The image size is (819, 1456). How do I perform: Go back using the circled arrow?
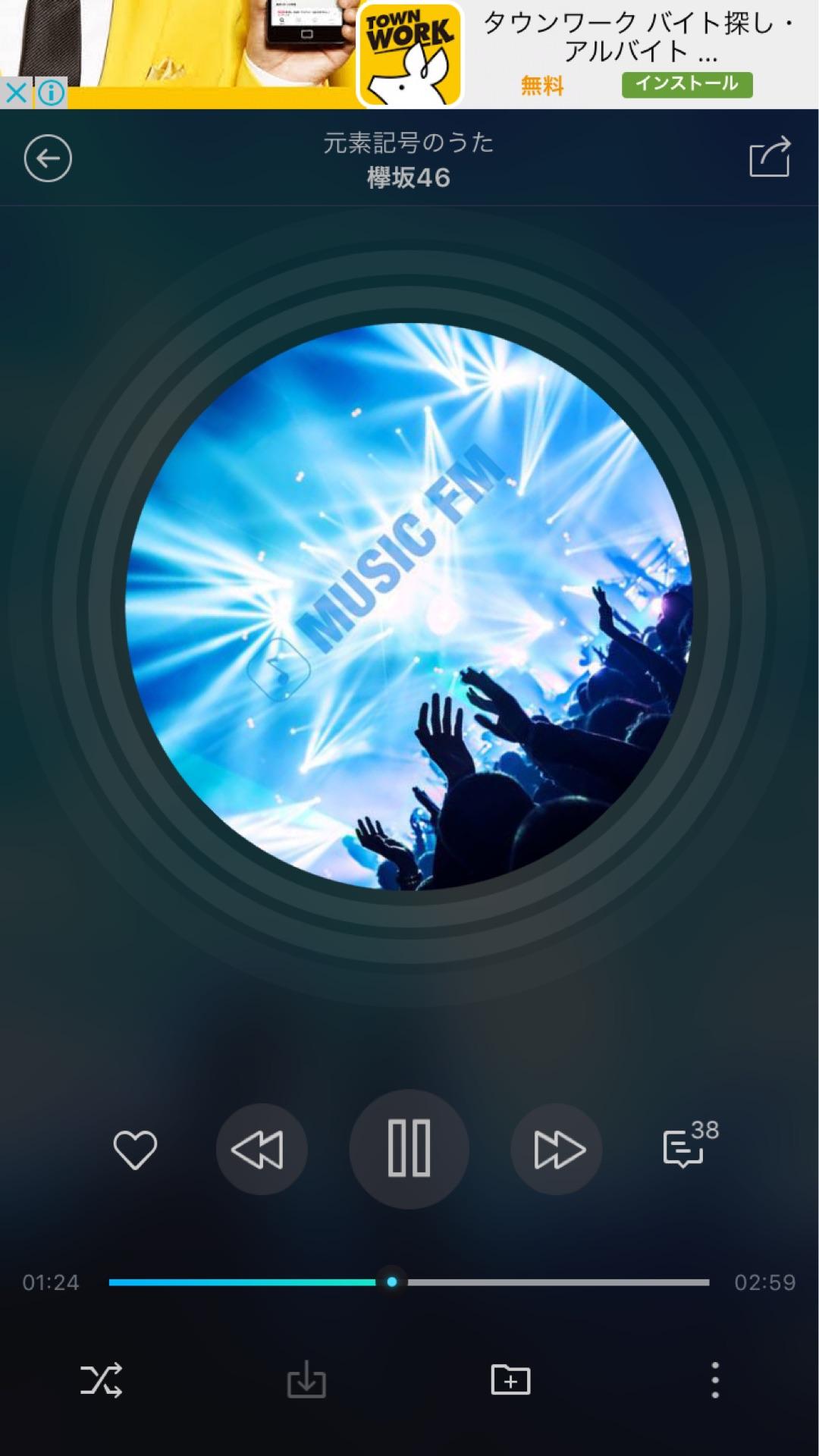click(x=48, y=158)
